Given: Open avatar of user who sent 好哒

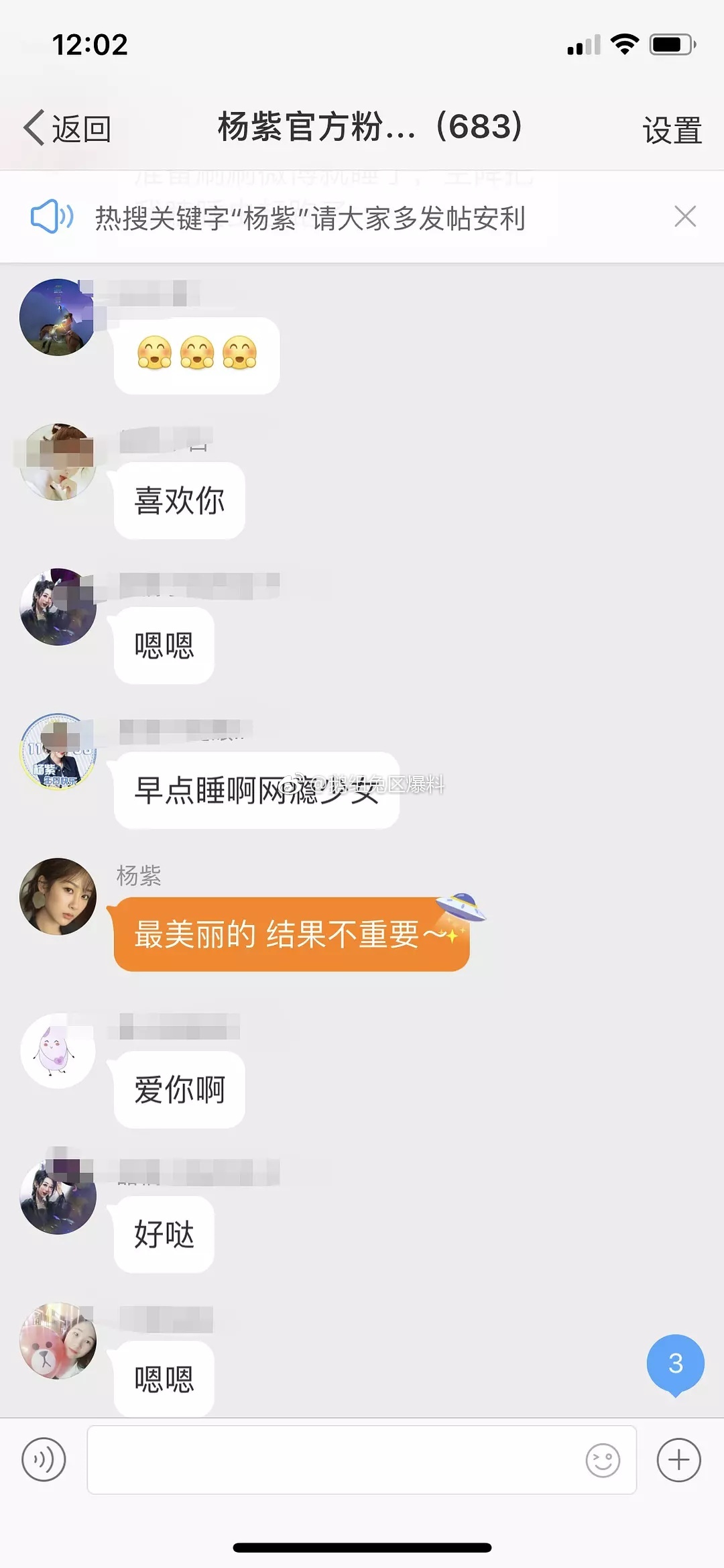Looking at the screenshot, I should tap(58, 1196).
